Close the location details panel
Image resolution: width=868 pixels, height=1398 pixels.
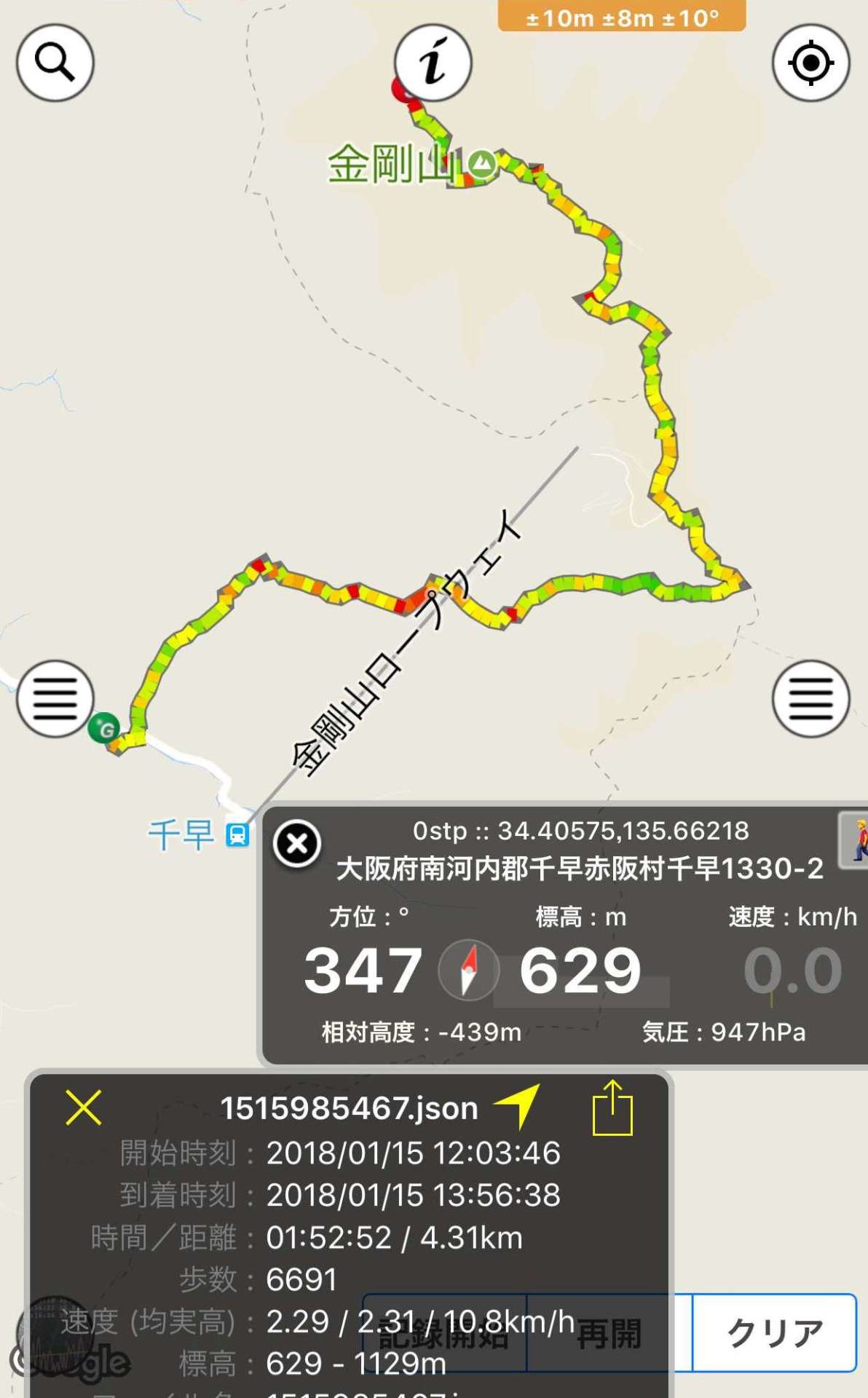pyautogui.click(x=297, y=844)
